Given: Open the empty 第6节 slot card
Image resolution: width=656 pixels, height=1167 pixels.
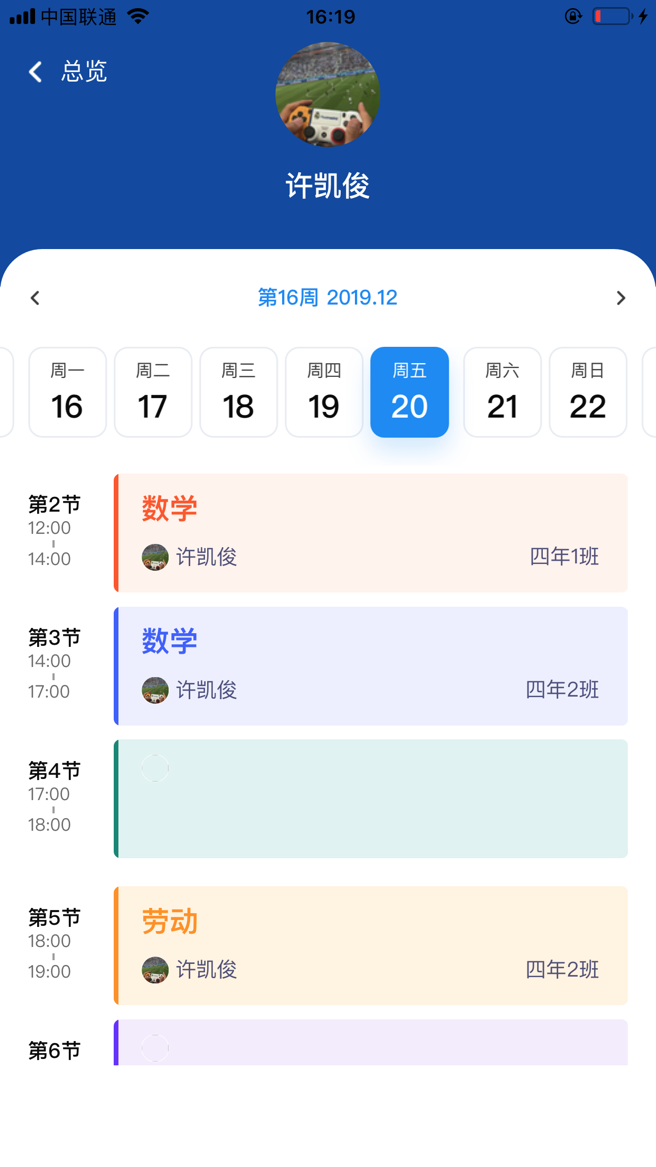Looking at the screenshot, I should click(371, 1043).
